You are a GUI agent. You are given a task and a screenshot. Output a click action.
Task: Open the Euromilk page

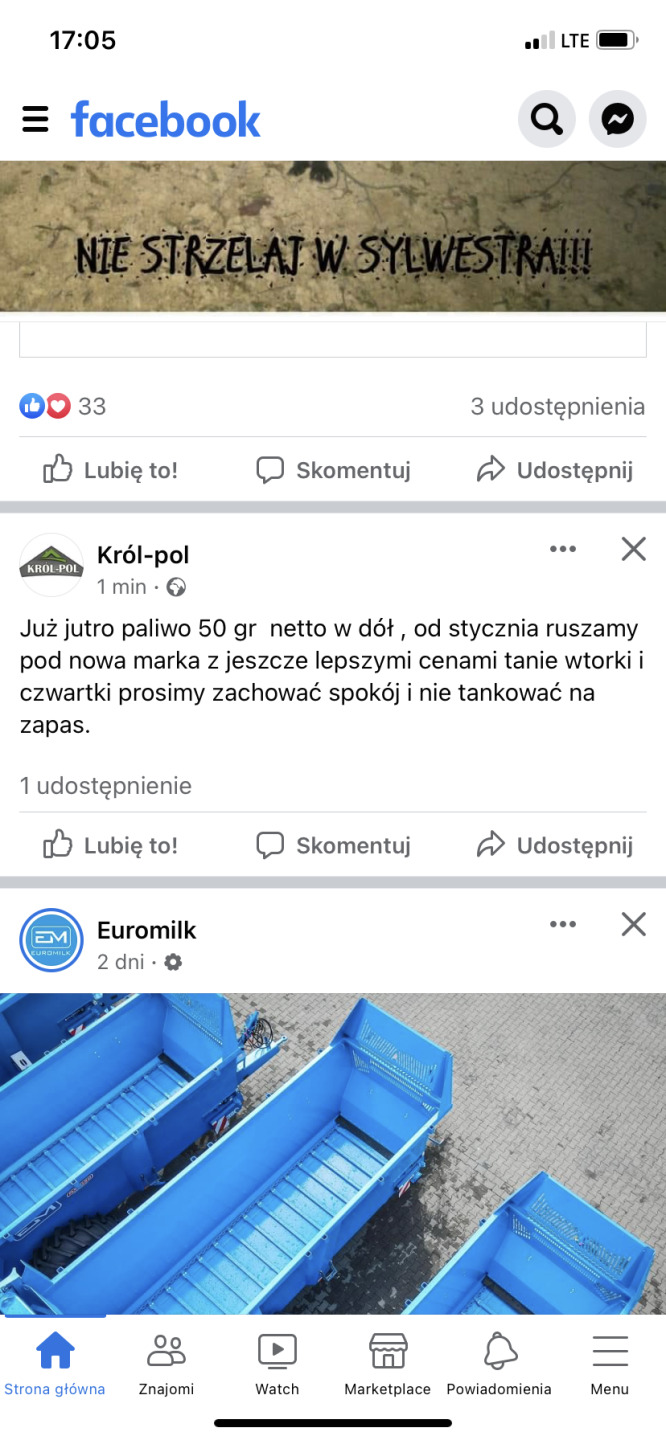click(146, 930)
